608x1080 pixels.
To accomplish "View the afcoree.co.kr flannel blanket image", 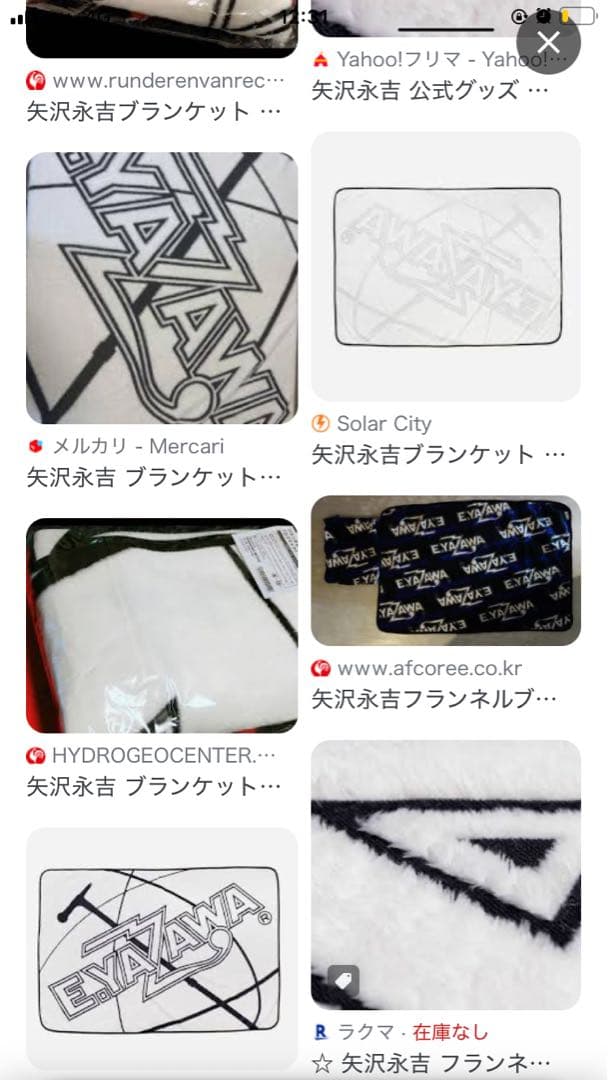I will 446,570.
